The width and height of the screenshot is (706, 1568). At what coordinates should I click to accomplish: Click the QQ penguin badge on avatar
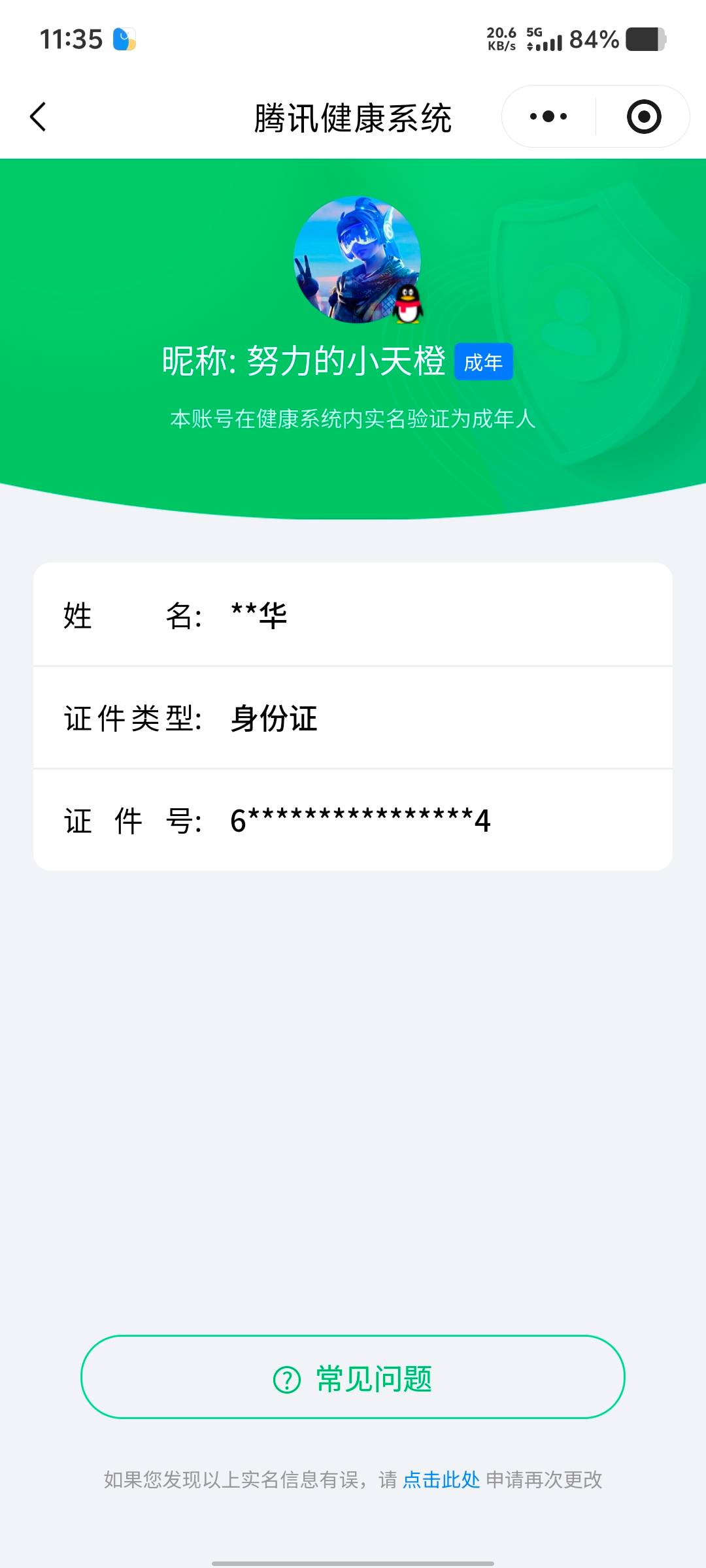(x=409, y=306)
